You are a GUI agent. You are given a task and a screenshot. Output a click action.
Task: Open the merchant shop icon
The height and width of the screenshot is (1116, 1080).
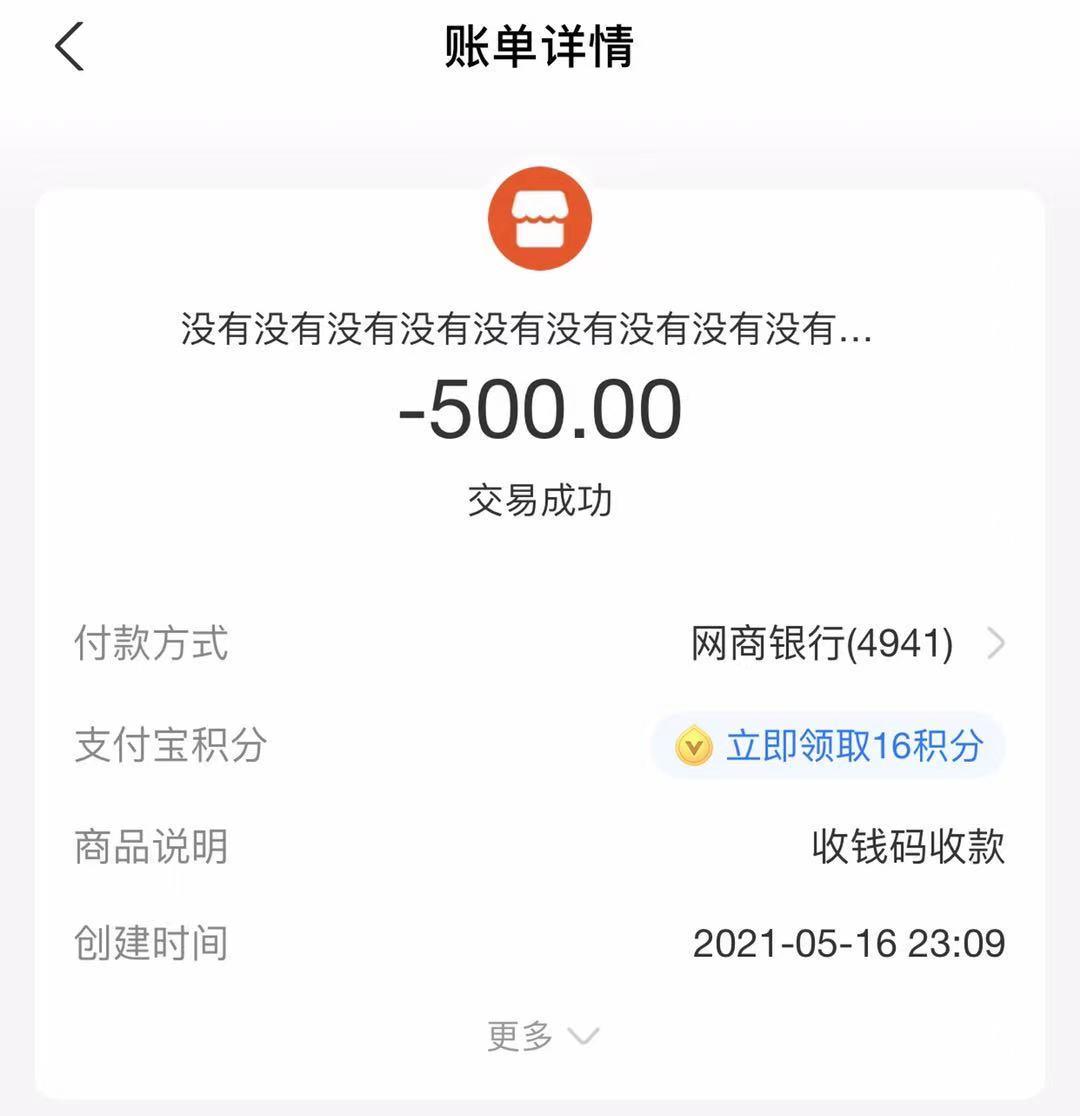(x=540, y=219)
